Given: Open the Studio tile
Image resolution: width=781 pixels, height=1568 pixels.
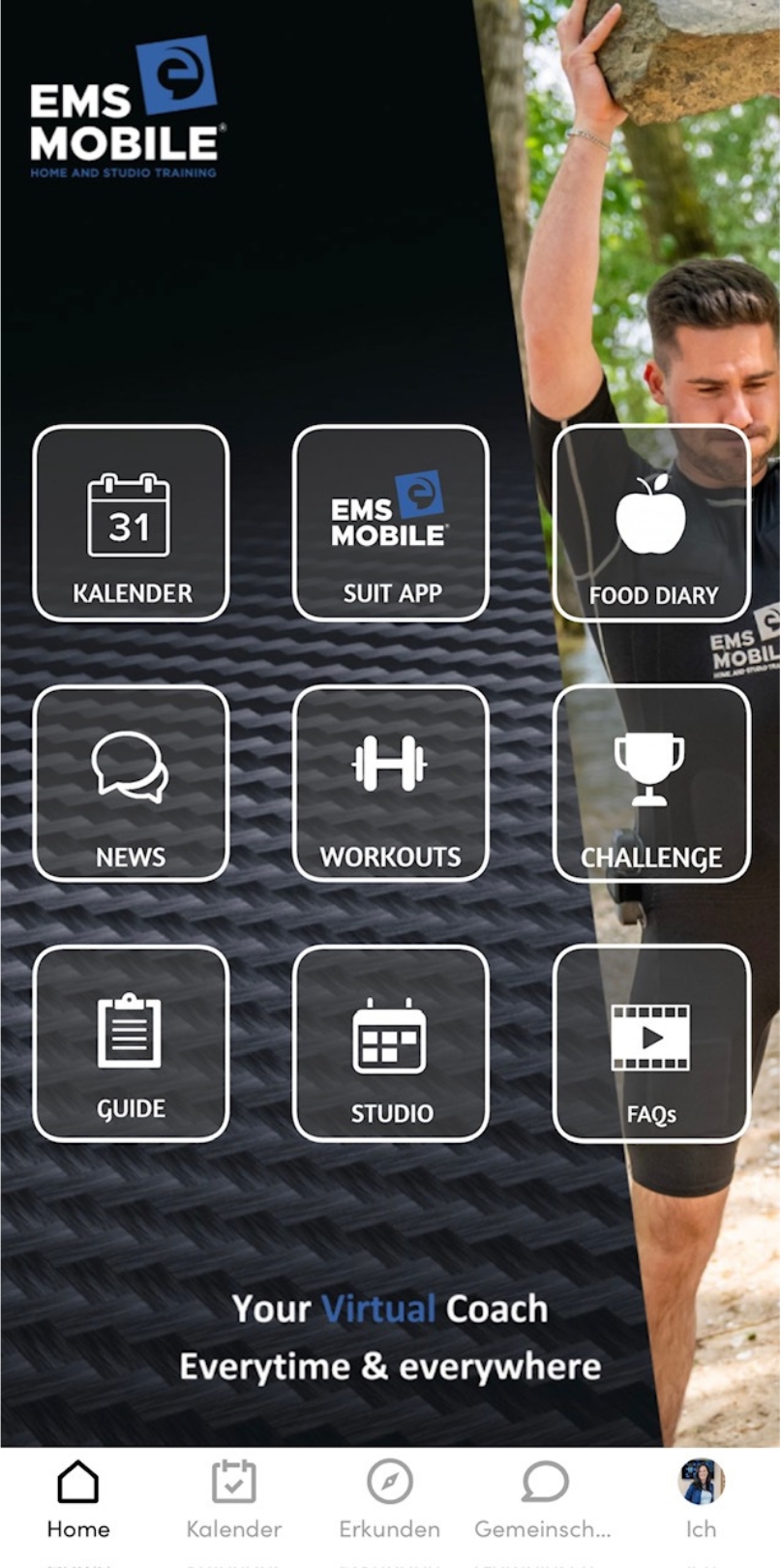Looking at the screenshot, I should (390, 1044).
